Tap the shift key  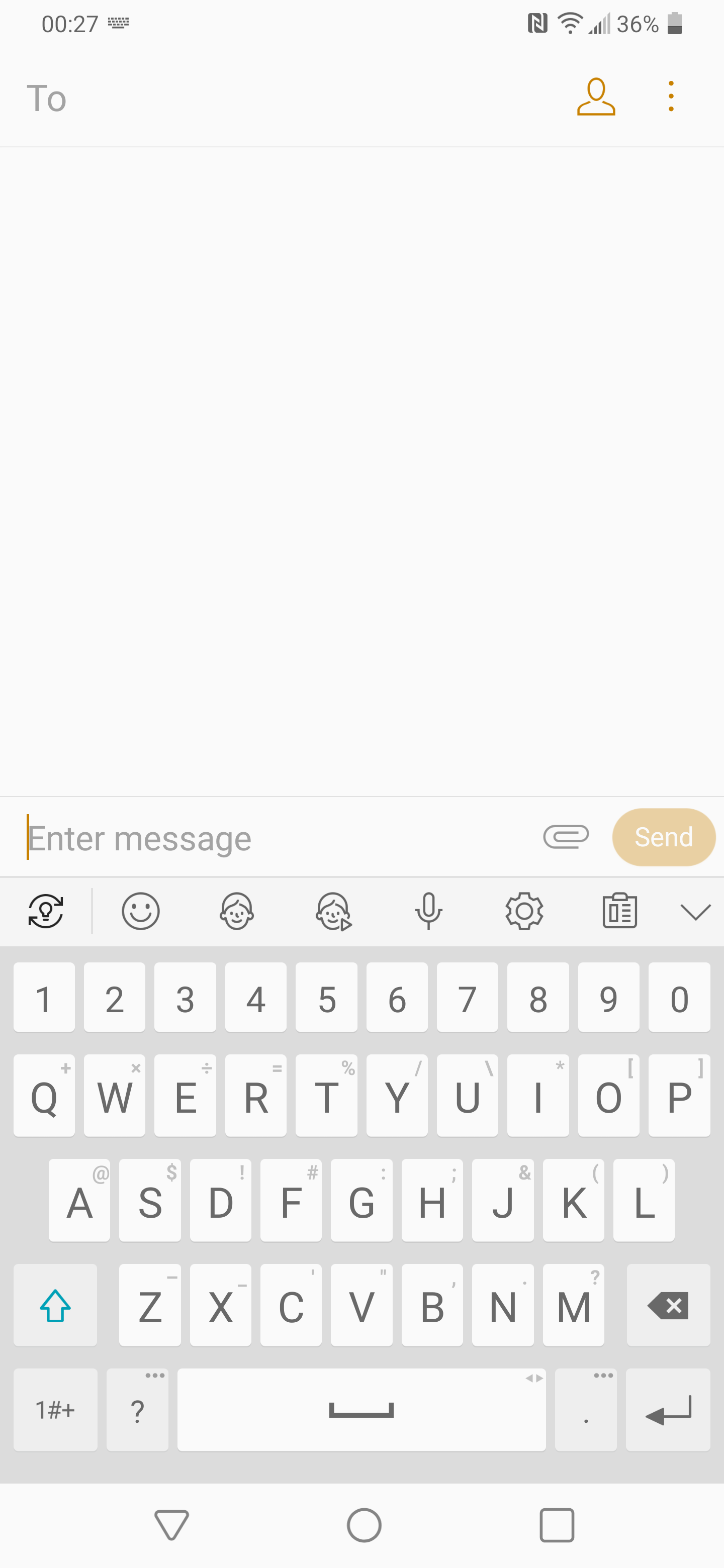55,1306
